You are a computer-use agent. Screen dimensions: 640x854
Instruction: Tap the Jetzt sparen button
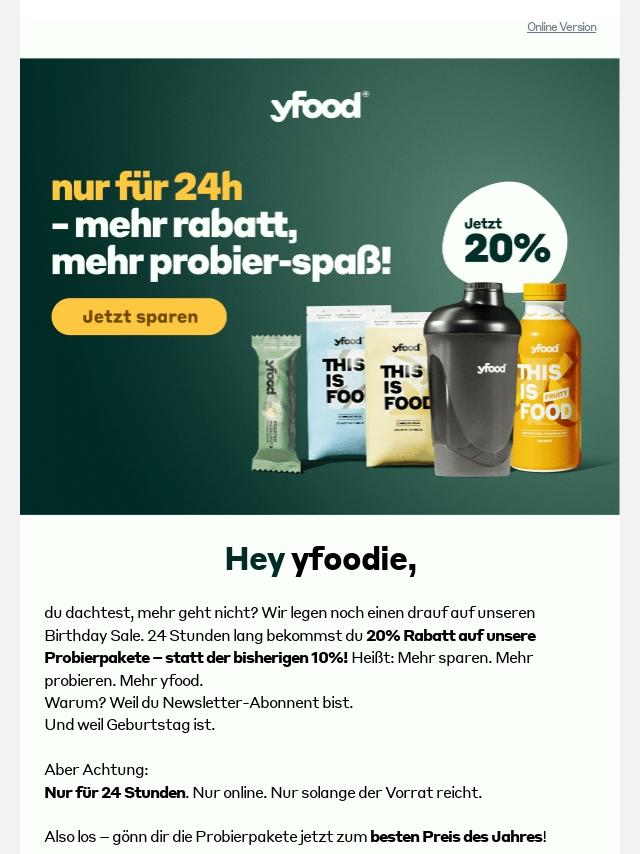(x=139, y=317)
